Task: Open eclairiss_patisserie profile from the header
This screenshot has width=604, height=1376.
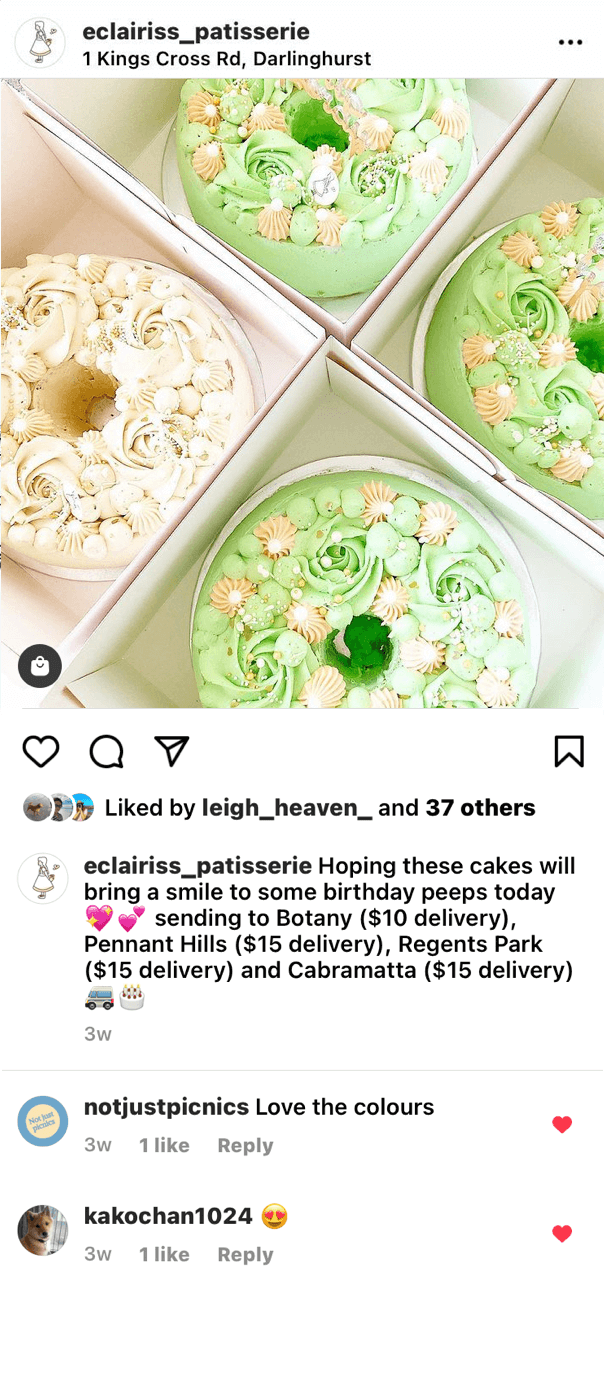Action: click(x=196, y=32)
